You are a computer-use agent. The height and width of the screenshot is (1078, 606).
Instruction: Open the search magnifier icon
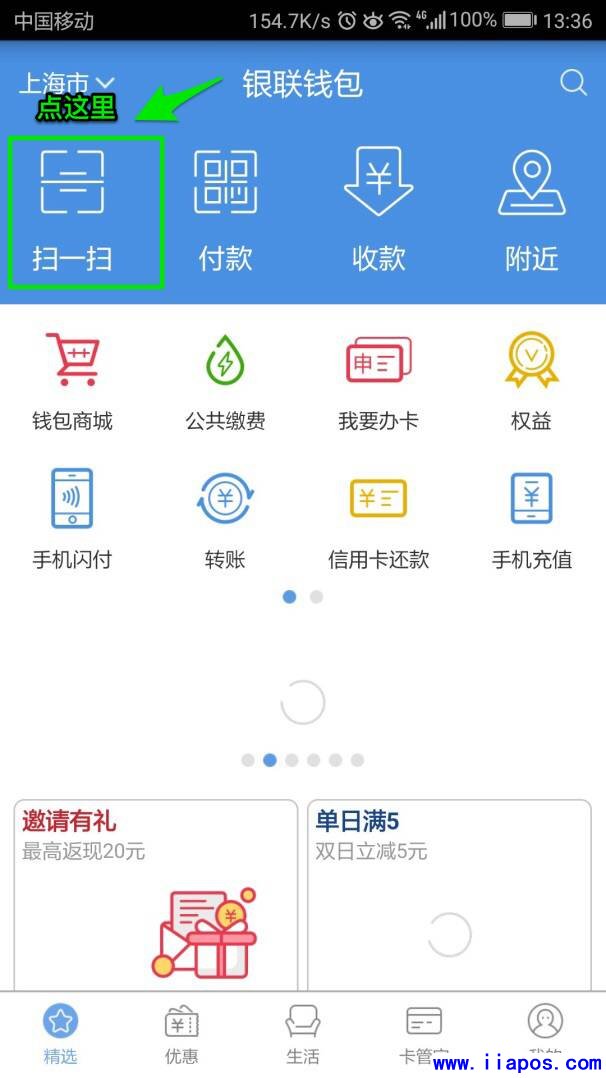tap(573, 83)
